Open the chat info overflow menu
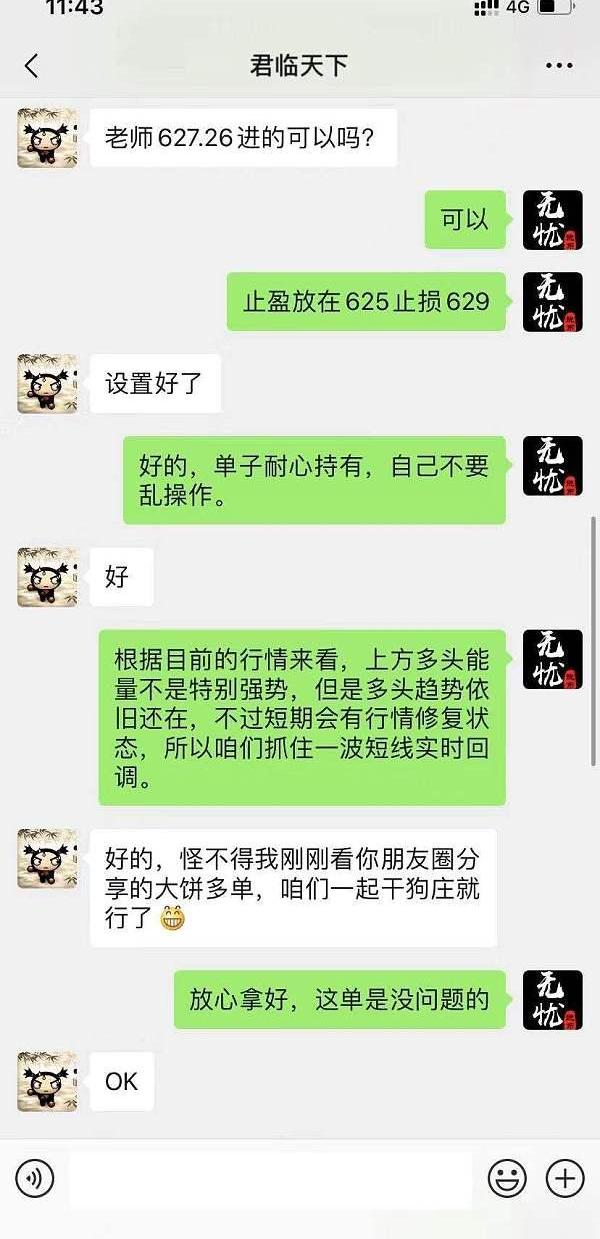This screenshot has width=600, height=1239. click(558, 66)
